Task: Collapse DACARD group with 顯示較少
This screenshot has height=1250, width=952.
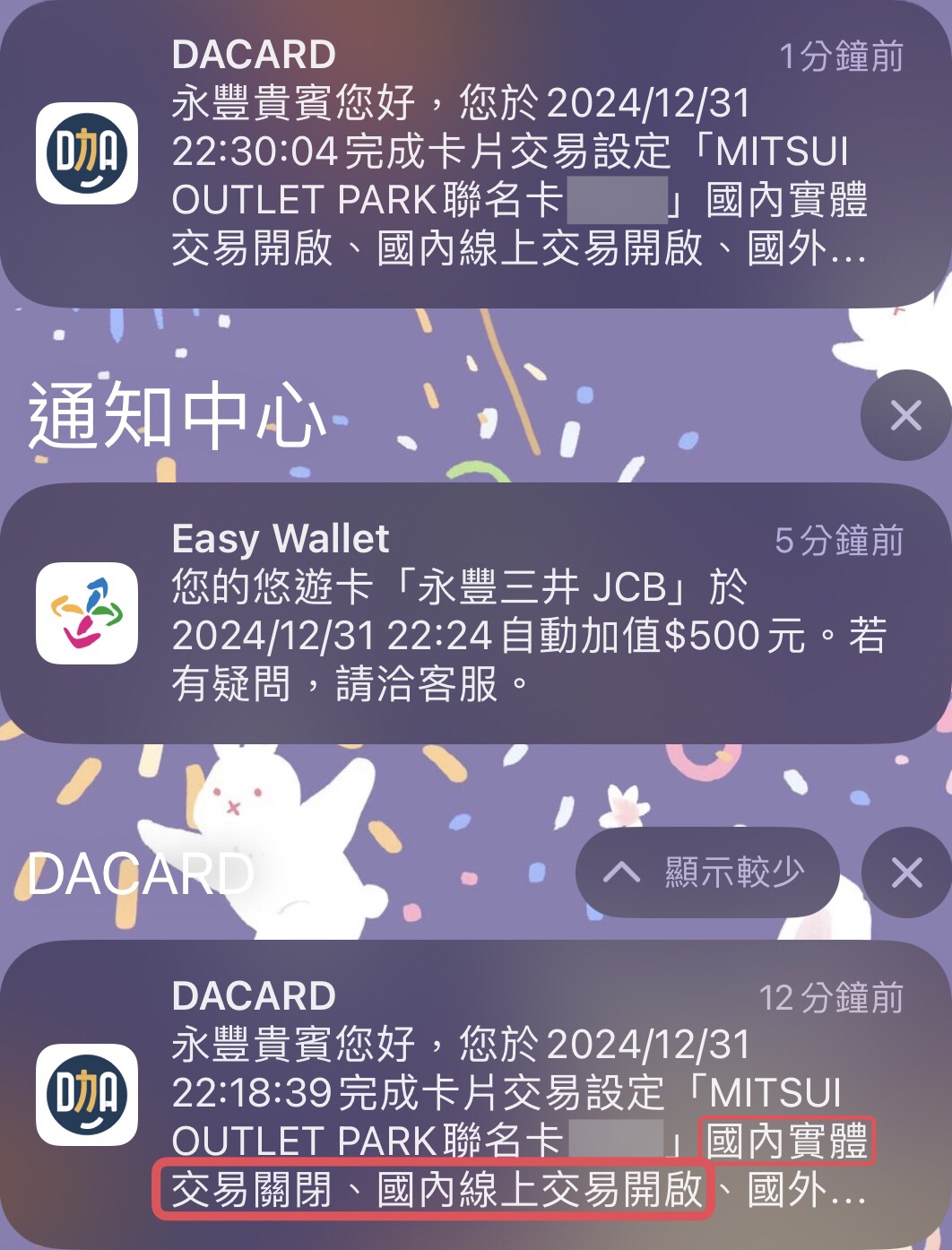Action: click(707, 872)
